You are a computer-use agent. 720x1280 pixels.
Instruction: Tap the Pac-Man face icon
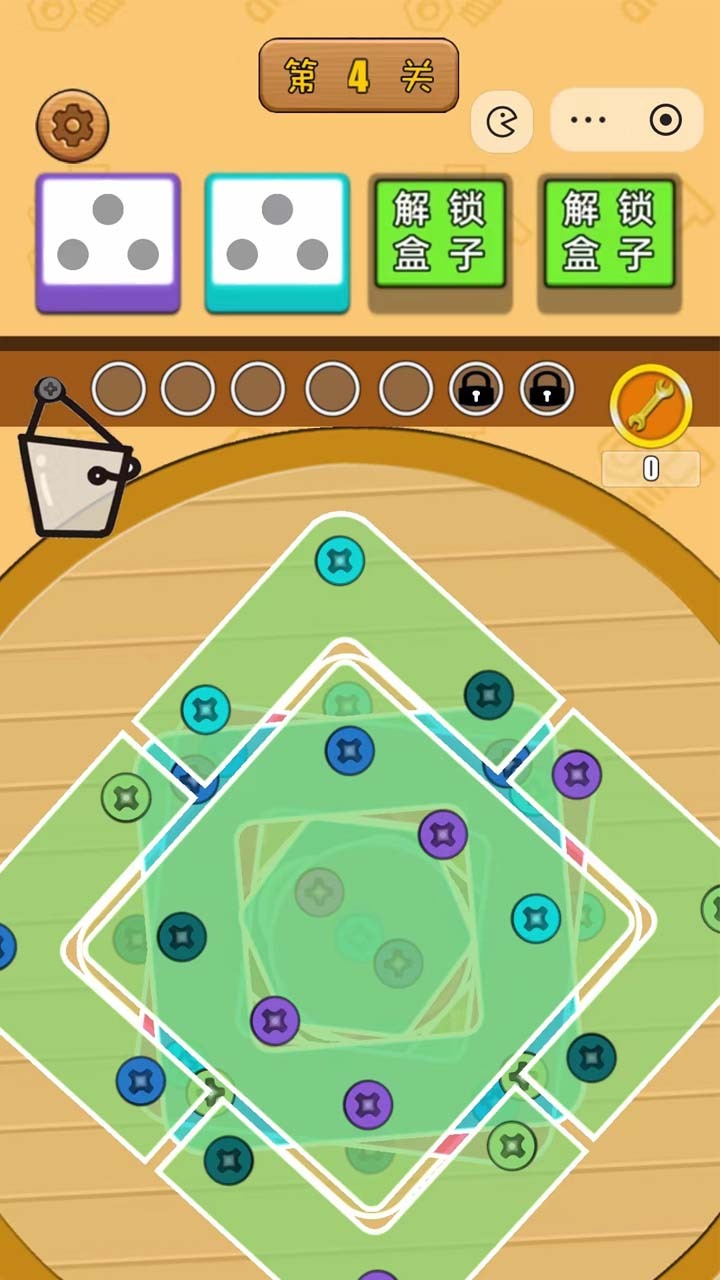coord(501,122)
